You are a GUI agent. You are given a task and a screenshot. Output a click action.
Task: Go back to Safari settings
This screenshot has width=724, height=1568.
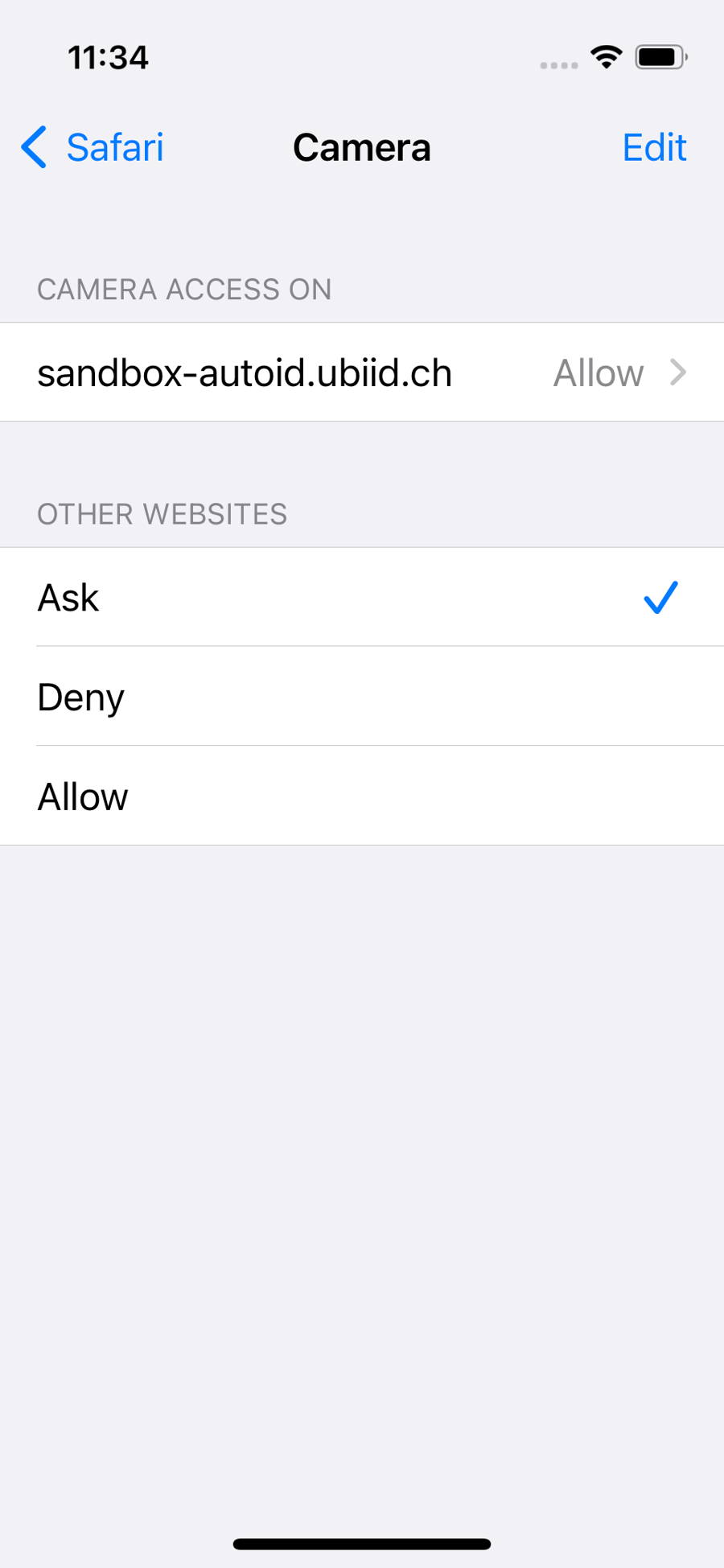(x=93, y=148)
